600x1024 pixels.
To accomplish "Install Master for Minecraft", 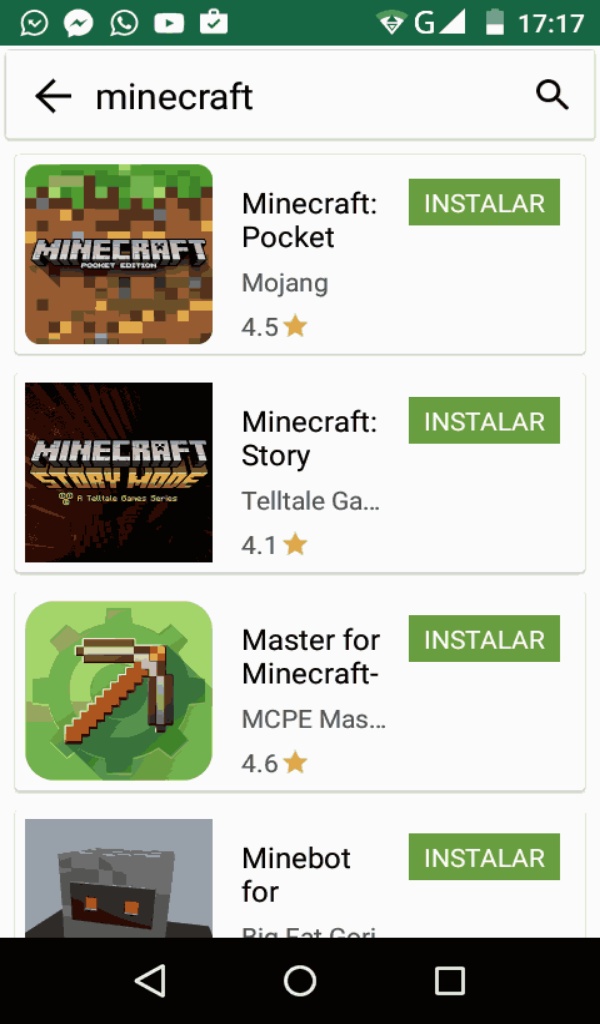I will pyautogui.click(x=484, y=639).
